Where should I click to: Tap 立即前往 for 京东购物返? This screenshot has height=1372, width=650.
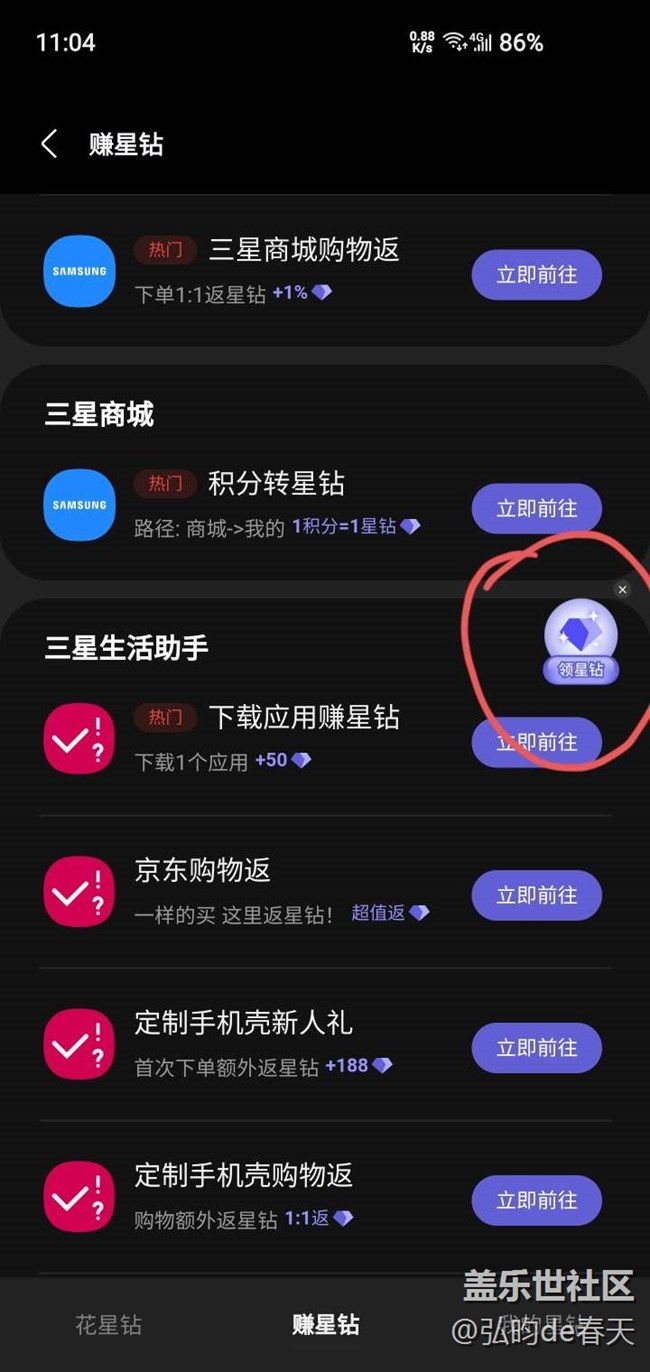click(x=537, y=895)
